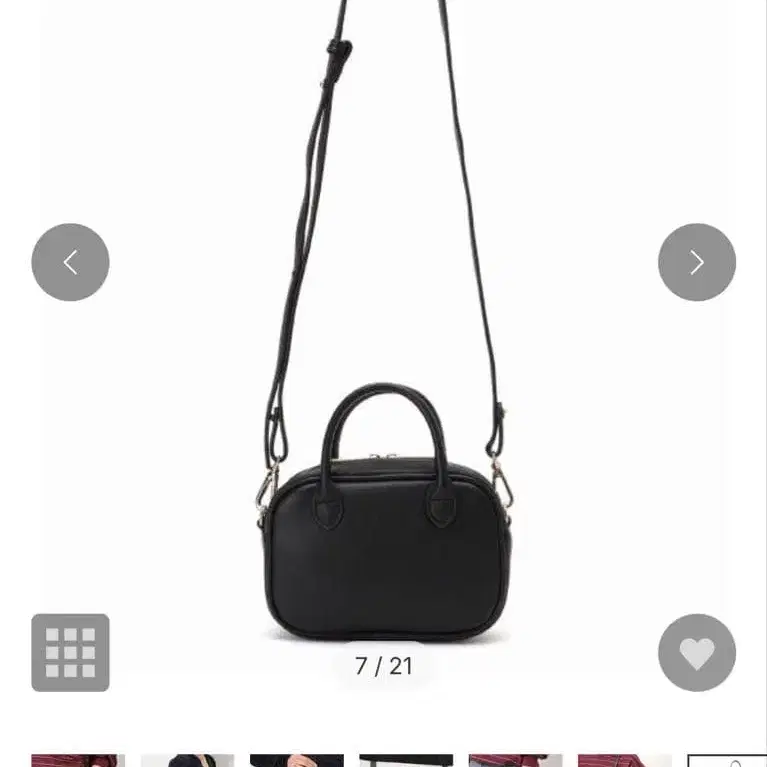Viewport: 767px width, 767px height.
Task: Show the next product image
Action: pos(696,262)
